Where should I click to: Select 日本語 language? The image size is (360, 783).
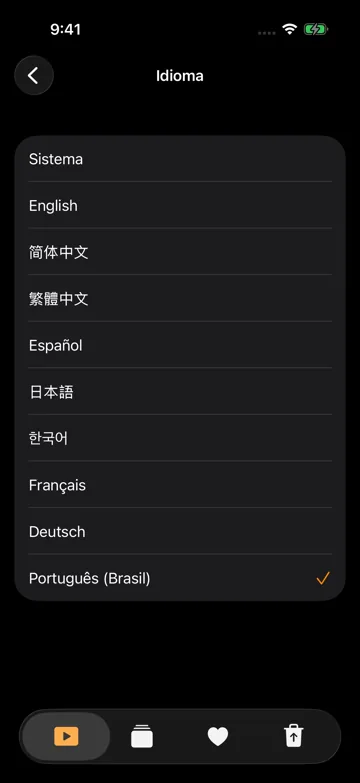pyautogui.click(x=180, y=392)
